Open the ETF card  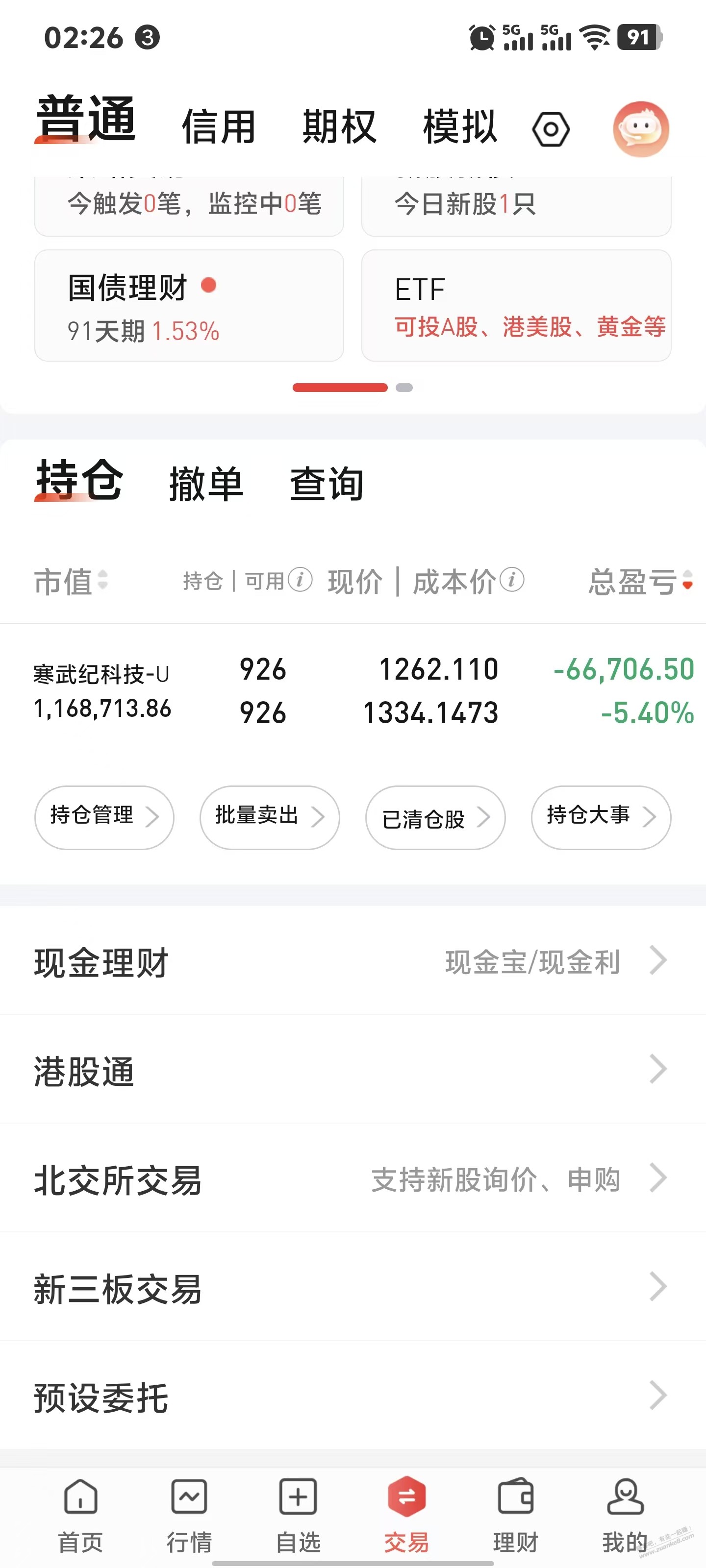tap(516, 306)
